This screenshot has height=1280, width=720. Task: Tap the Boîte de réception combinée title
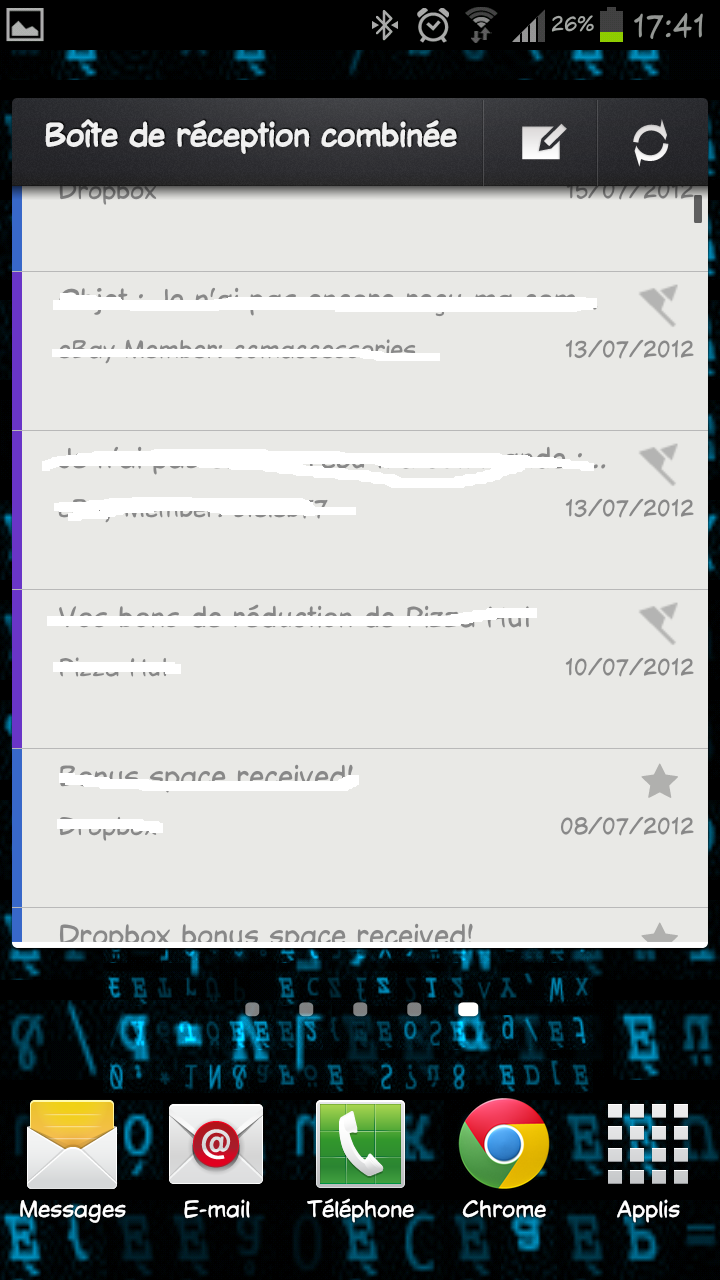(x=250, y=137)
